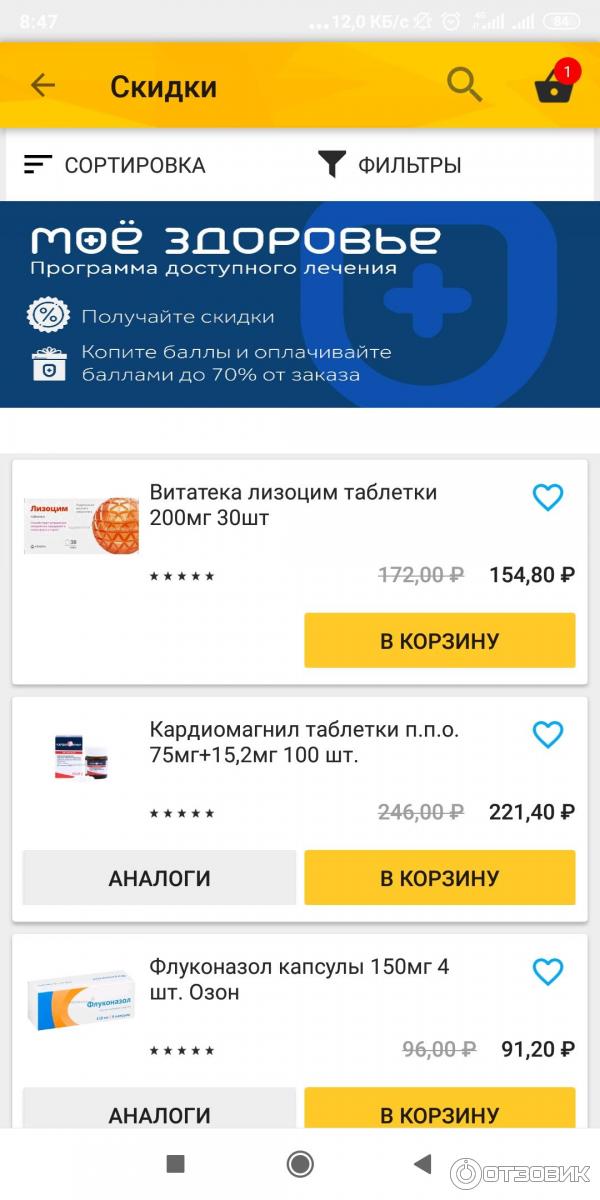Add Витатека лизоцим to favorites
600x1200 pixels.
click(547, 497)
